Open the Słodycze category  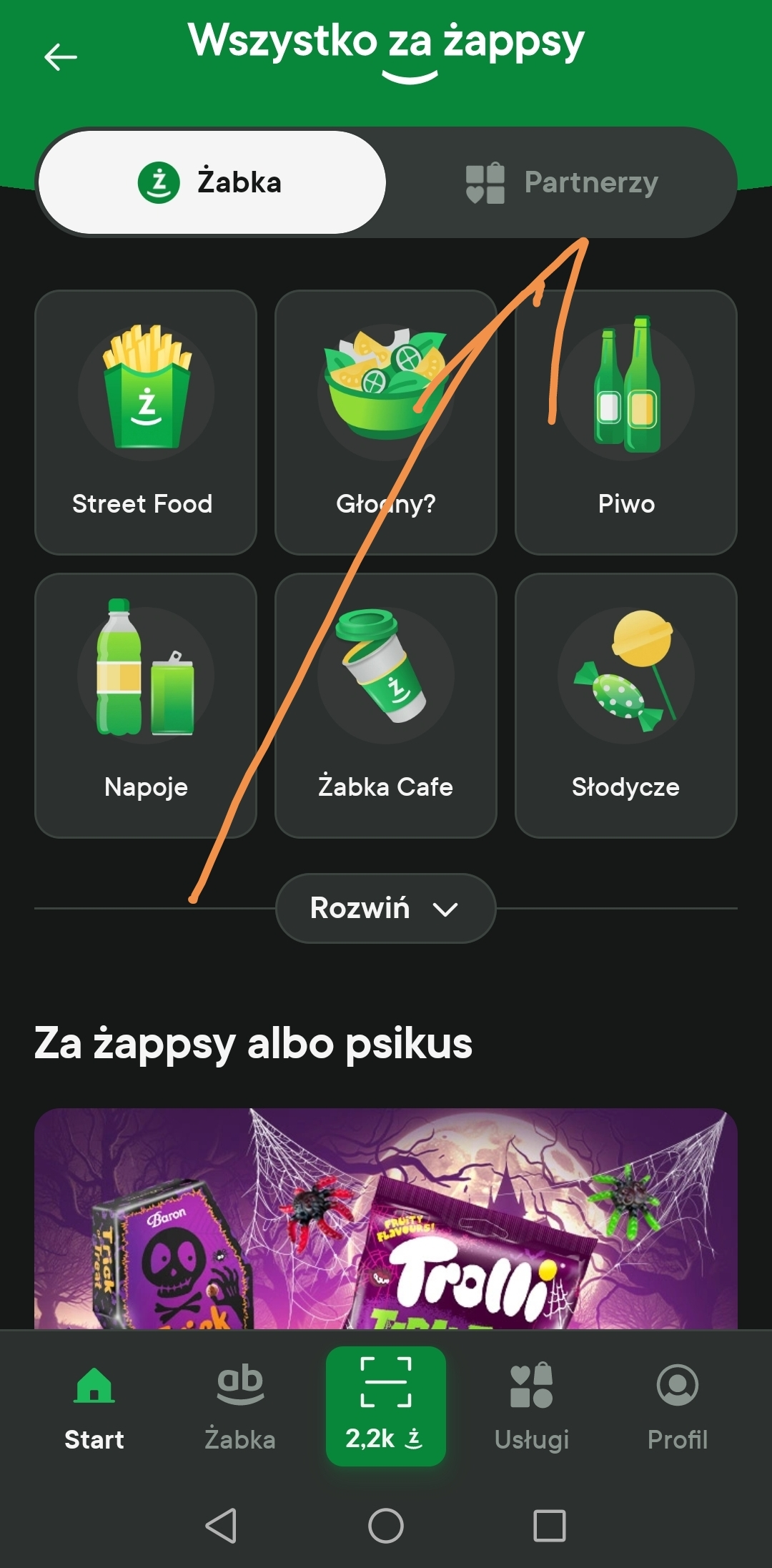pos(625,705)
